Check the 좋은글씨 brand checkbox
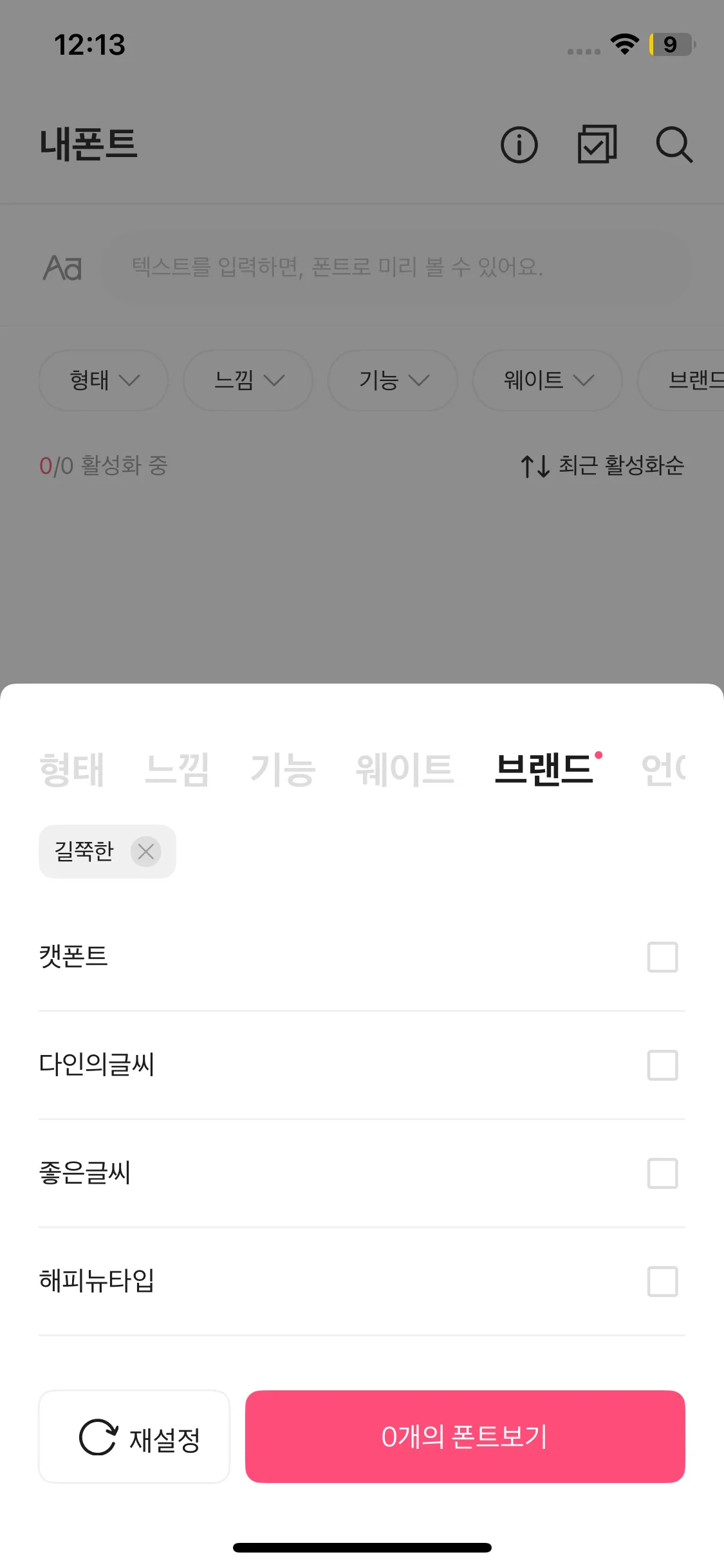724x1568 pixels. pyautogui.click(x=662, y=1173)
